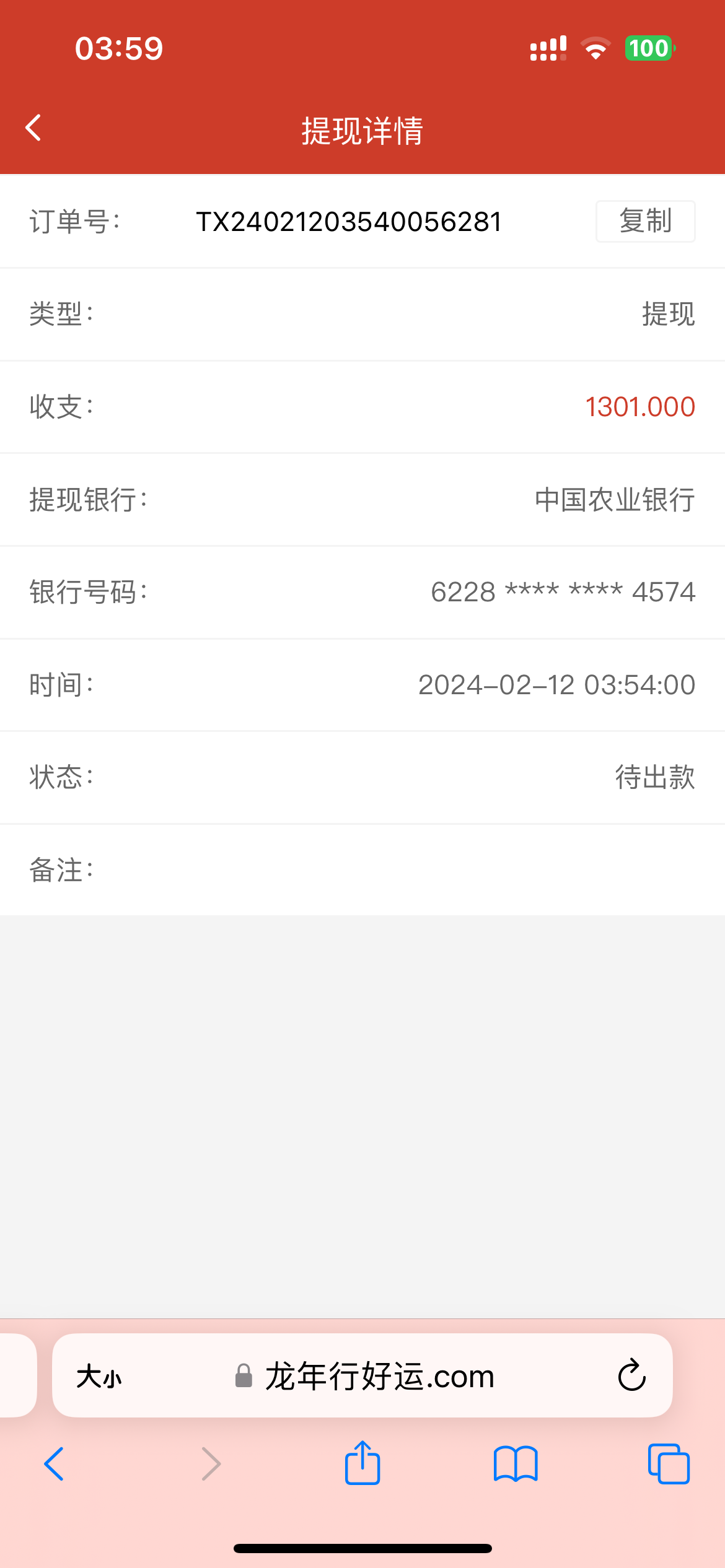Navigate back in Safari's bottom toolbar

tap(54, 1464)
